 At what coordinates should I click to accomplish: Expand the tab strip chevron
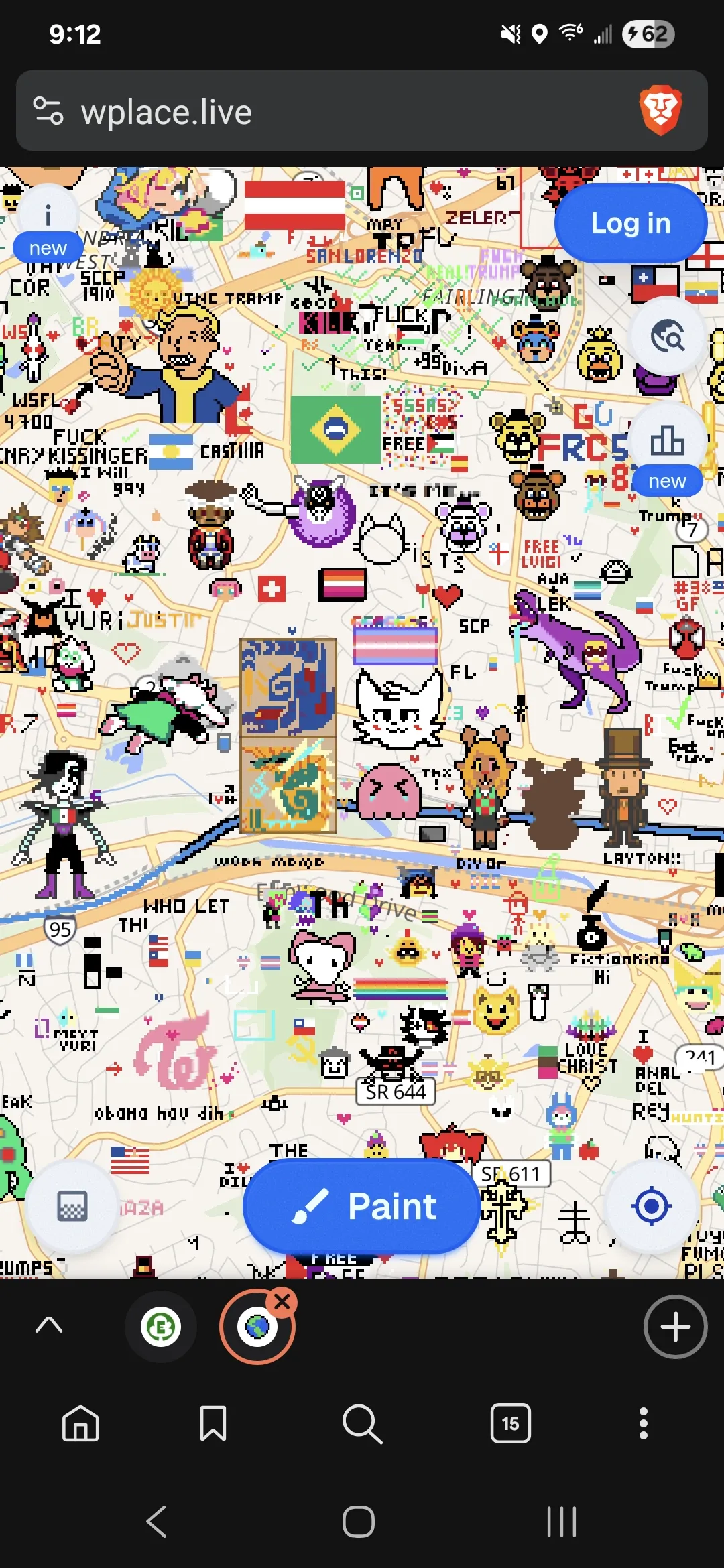(x=48, y=1325)
